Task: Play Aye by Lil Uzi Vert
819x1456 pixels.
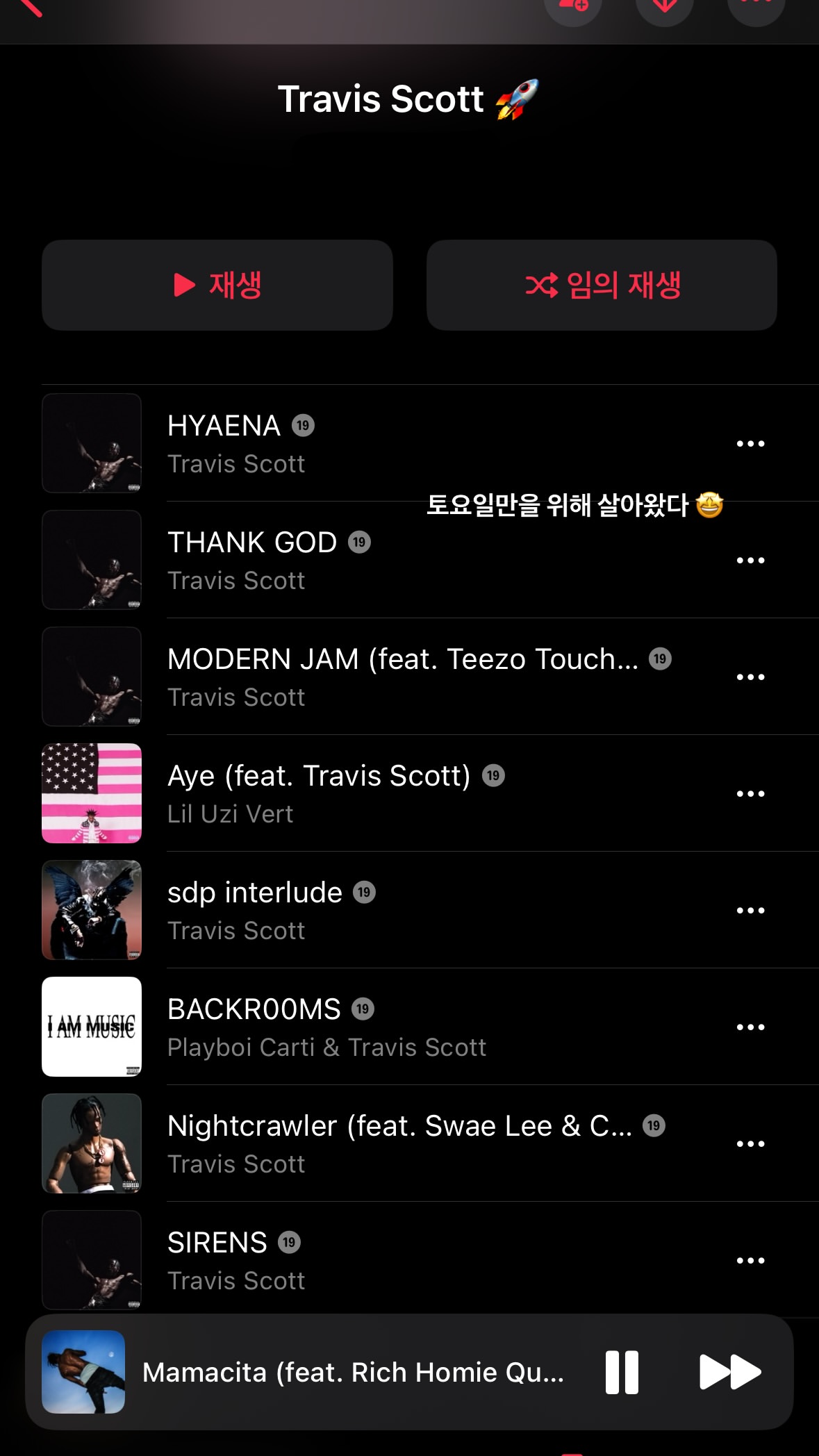Action: click(x=318, y=777)
